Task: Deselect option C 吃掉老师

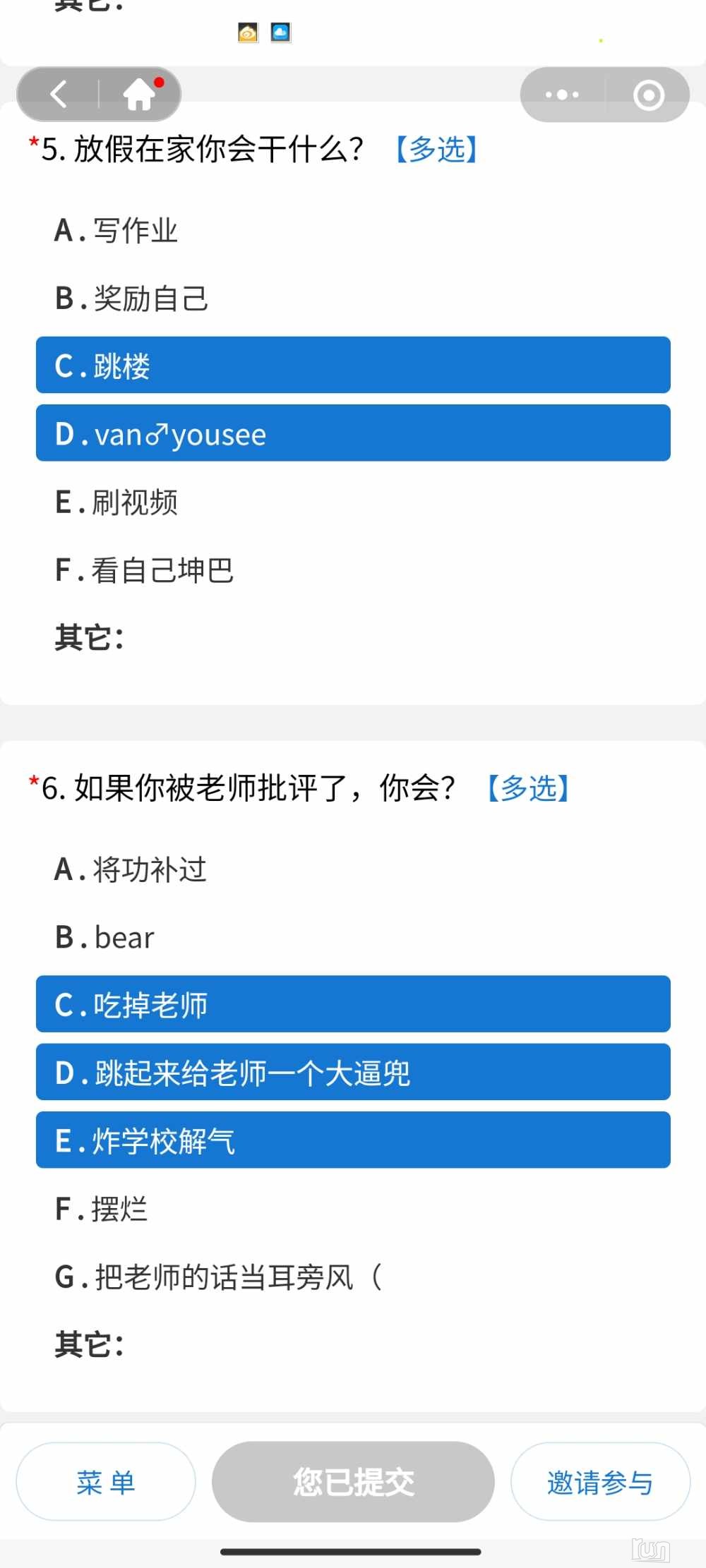Action: (353, 1004)
